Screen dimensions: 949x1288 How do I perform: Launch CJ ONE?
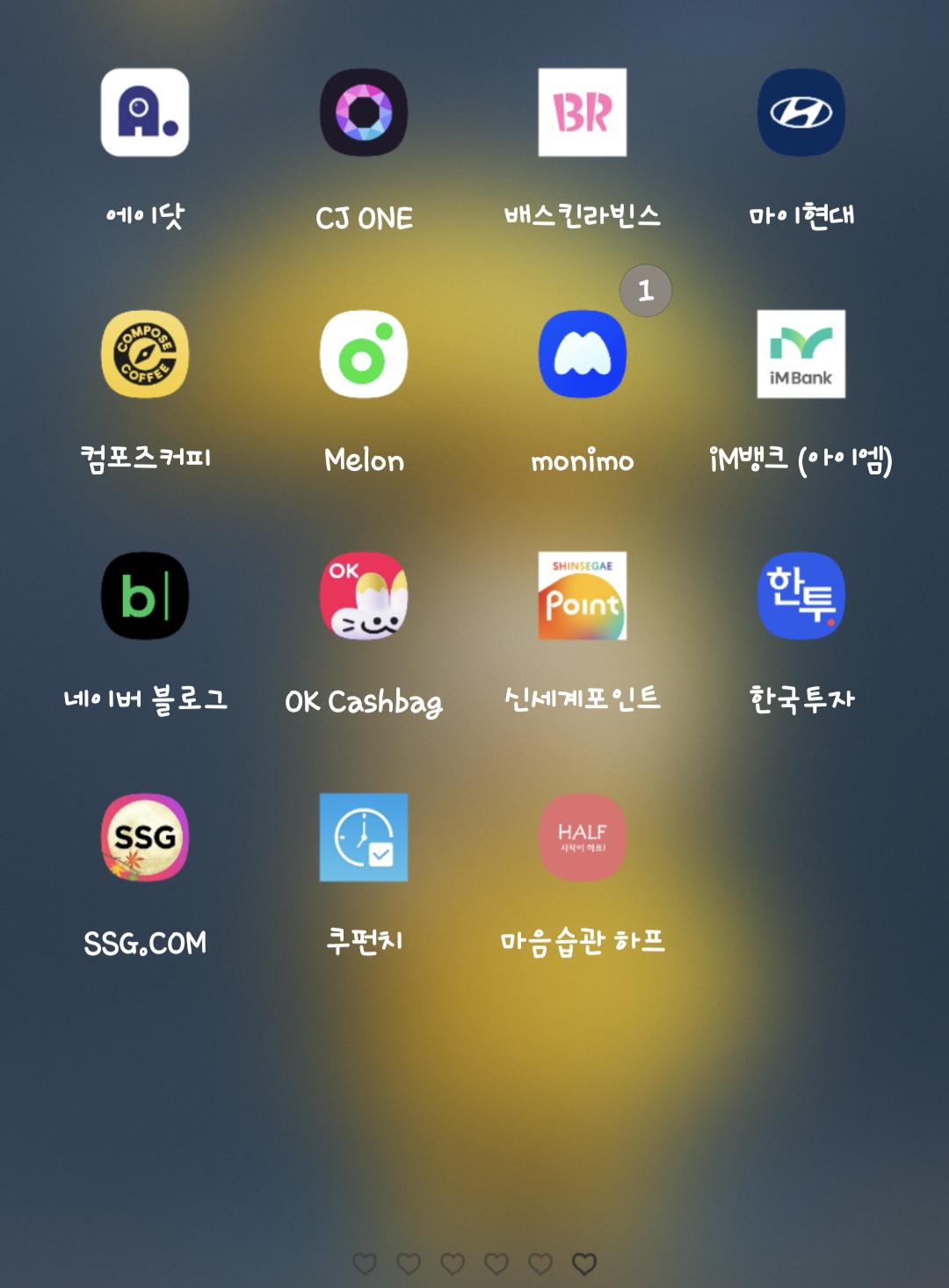[364, 113]
